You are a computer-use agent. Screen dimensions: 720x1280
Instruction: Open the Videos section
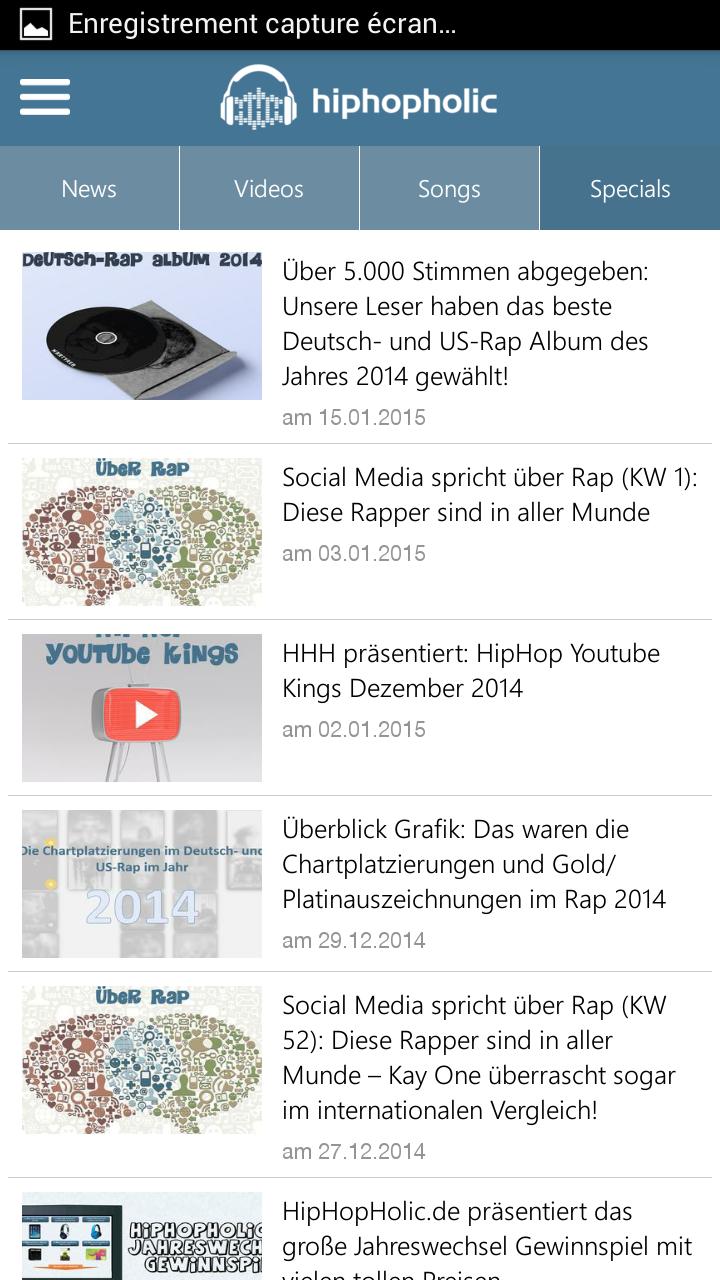coord(268,188)
